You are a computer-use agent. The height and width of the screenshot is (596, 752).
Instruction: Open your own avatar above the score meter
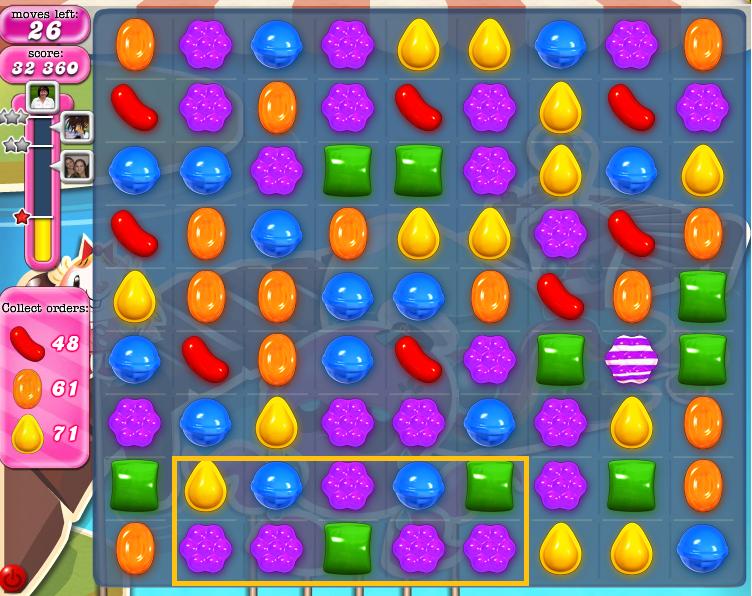click(42, 98)
